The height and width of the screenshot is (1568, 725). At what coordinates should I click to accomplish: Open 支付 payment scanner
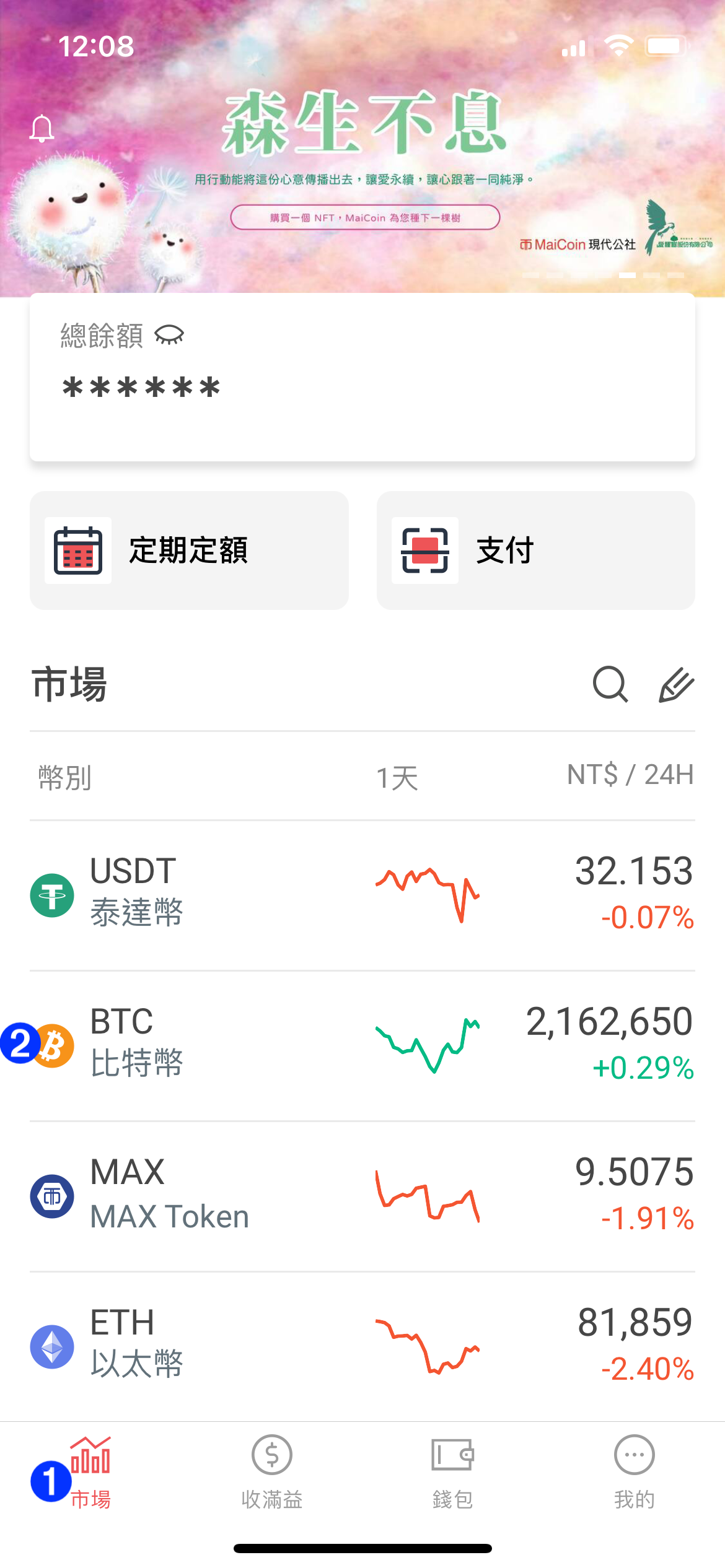point(535,551)
